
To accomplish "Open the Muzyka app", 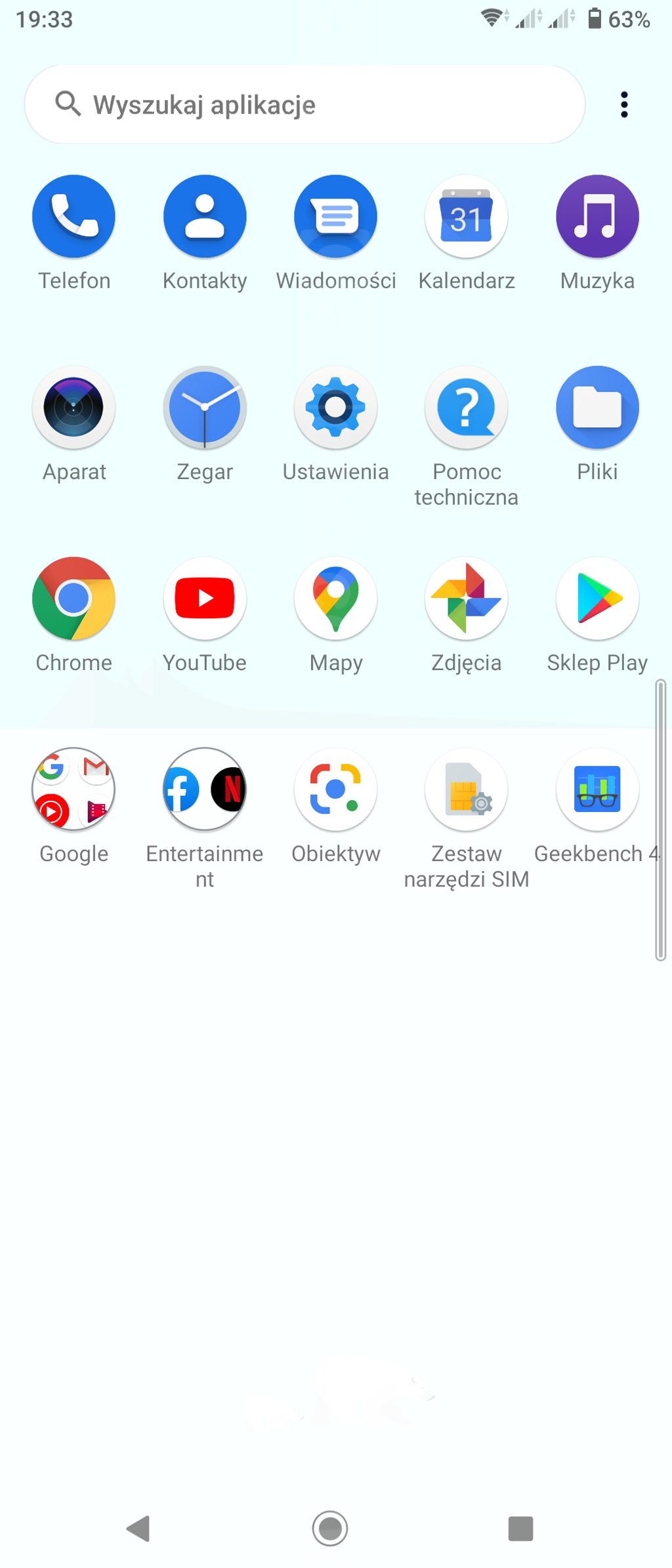I will (597, 217).
